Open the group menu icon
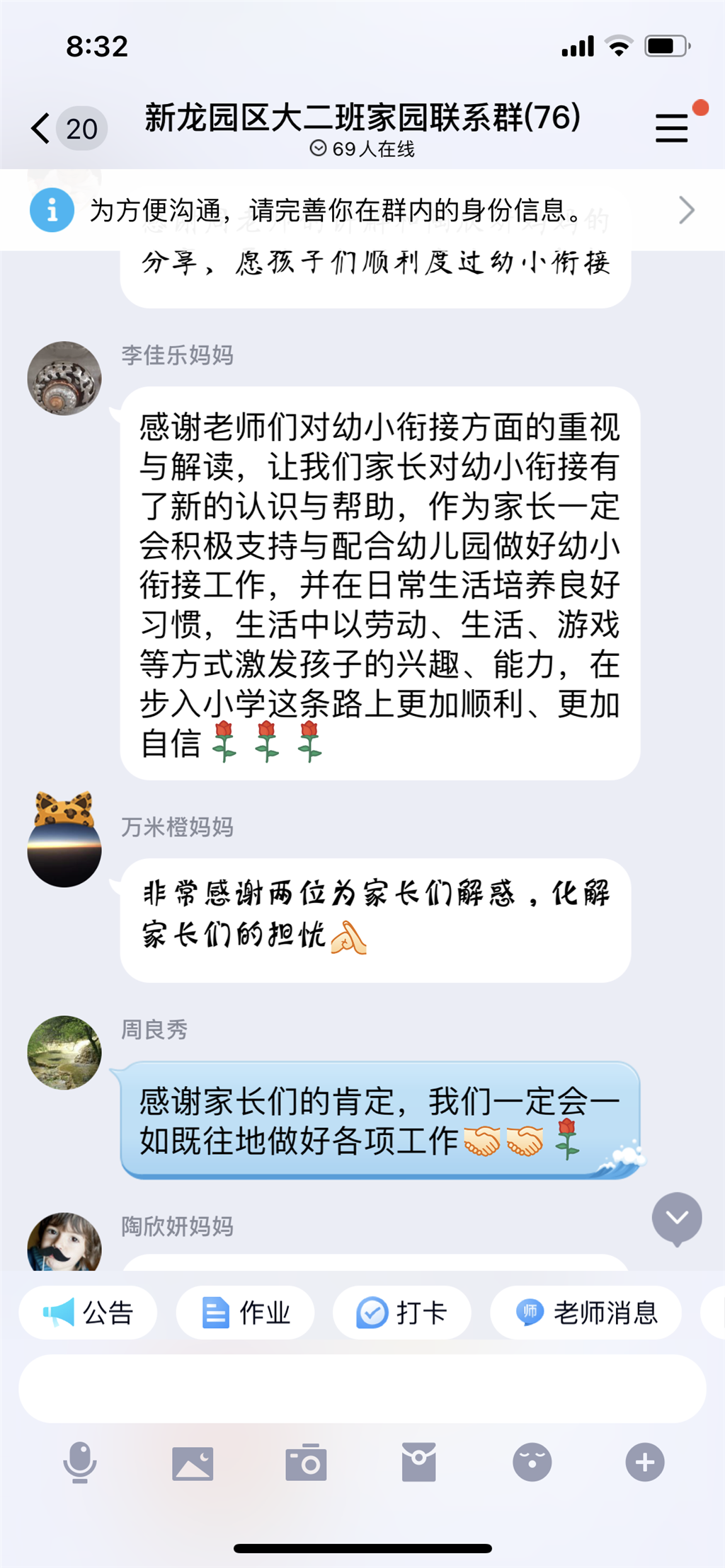 point(671,128)
